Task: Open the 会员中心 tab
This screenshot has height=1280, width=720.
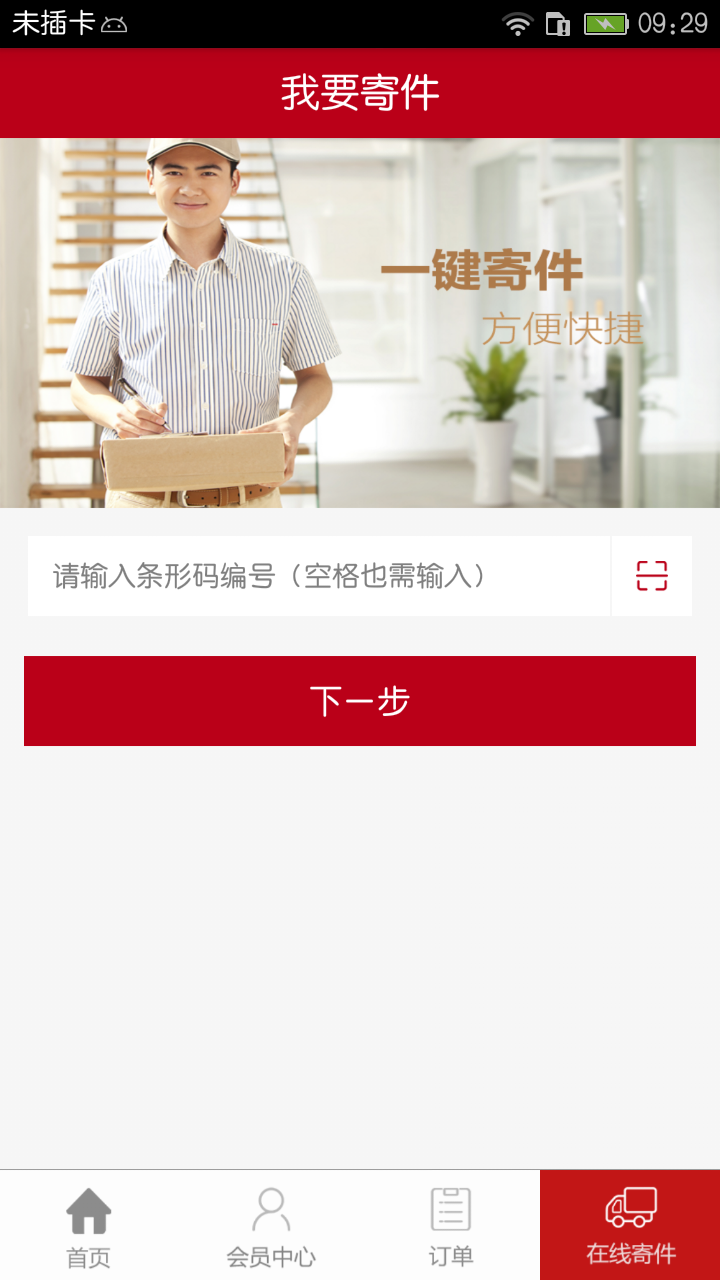Action: [270, 1225]
